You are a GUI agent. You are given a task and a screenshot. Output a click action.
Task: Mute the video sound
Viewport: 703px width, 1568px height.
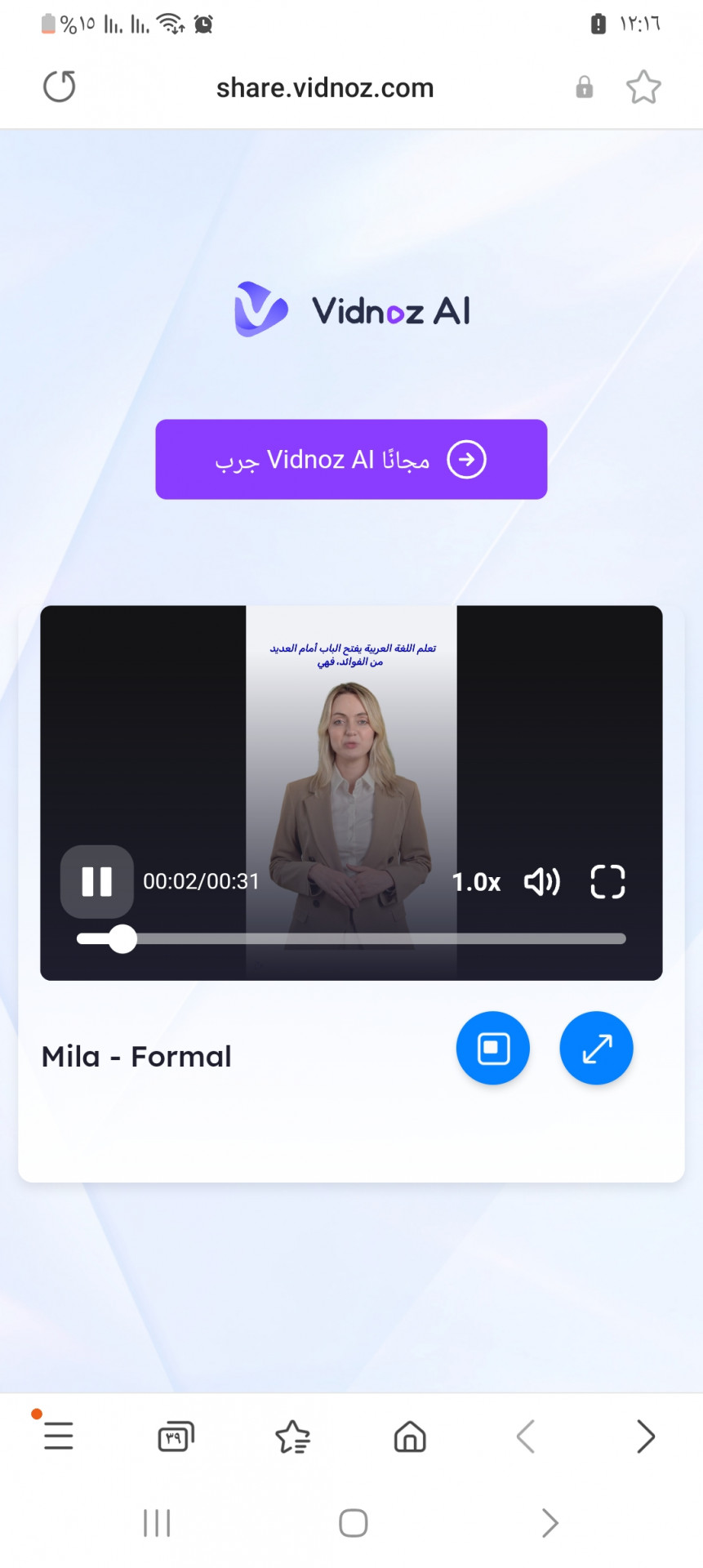coord(542,882)
